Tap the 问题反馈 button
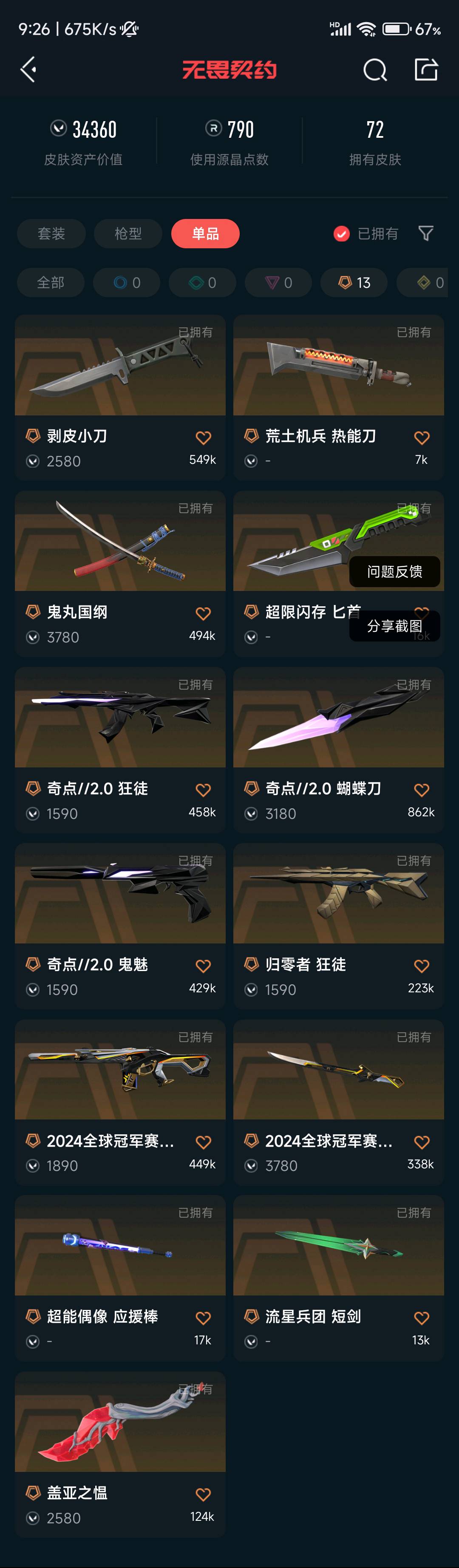Image resolution: width=459 pixels, height=1568 pixels. click(394, 571)
